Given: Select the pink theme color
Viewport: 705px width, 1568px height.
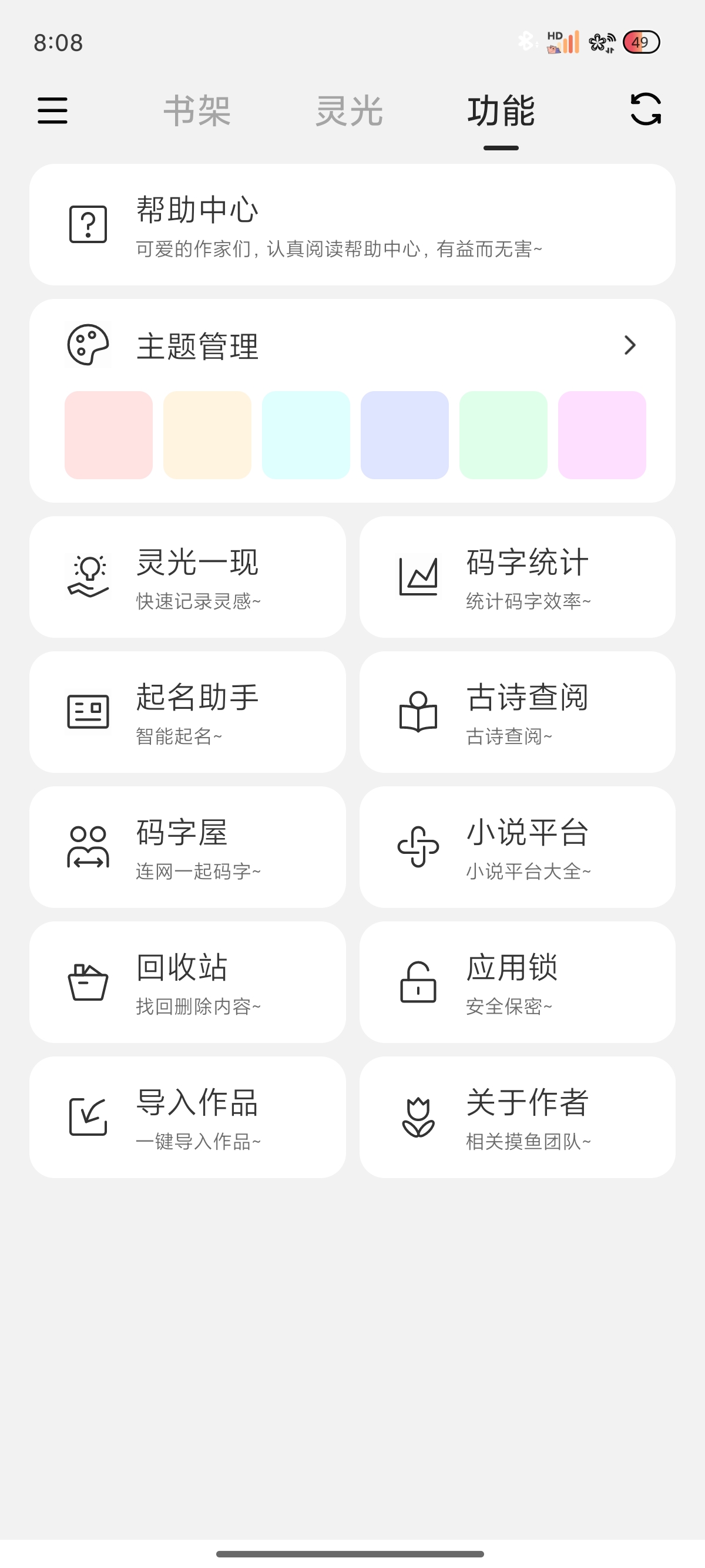Looking at the screenshot, I should point(108,435).
